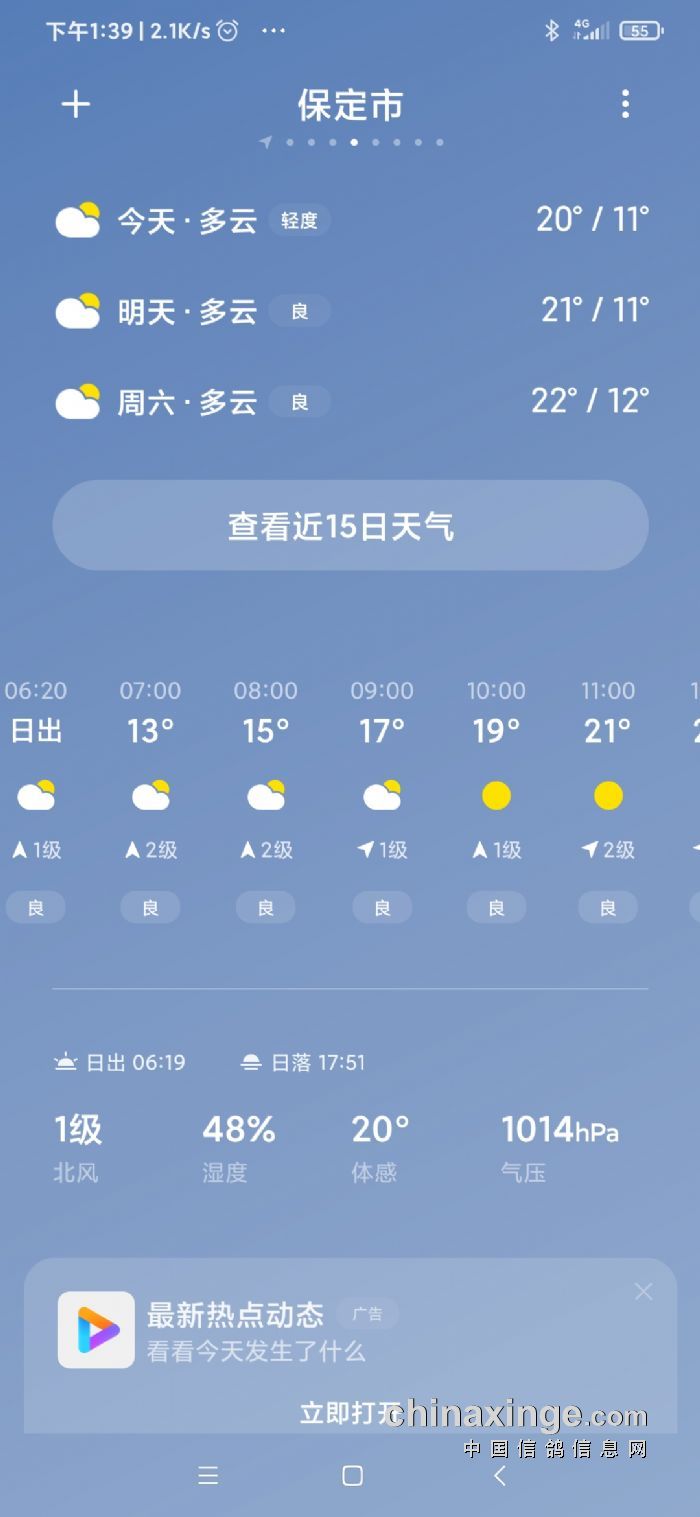Viewport: 700px width, 1517px height.
Task: Add a new city with the plus icon
Action: (76, 105)
